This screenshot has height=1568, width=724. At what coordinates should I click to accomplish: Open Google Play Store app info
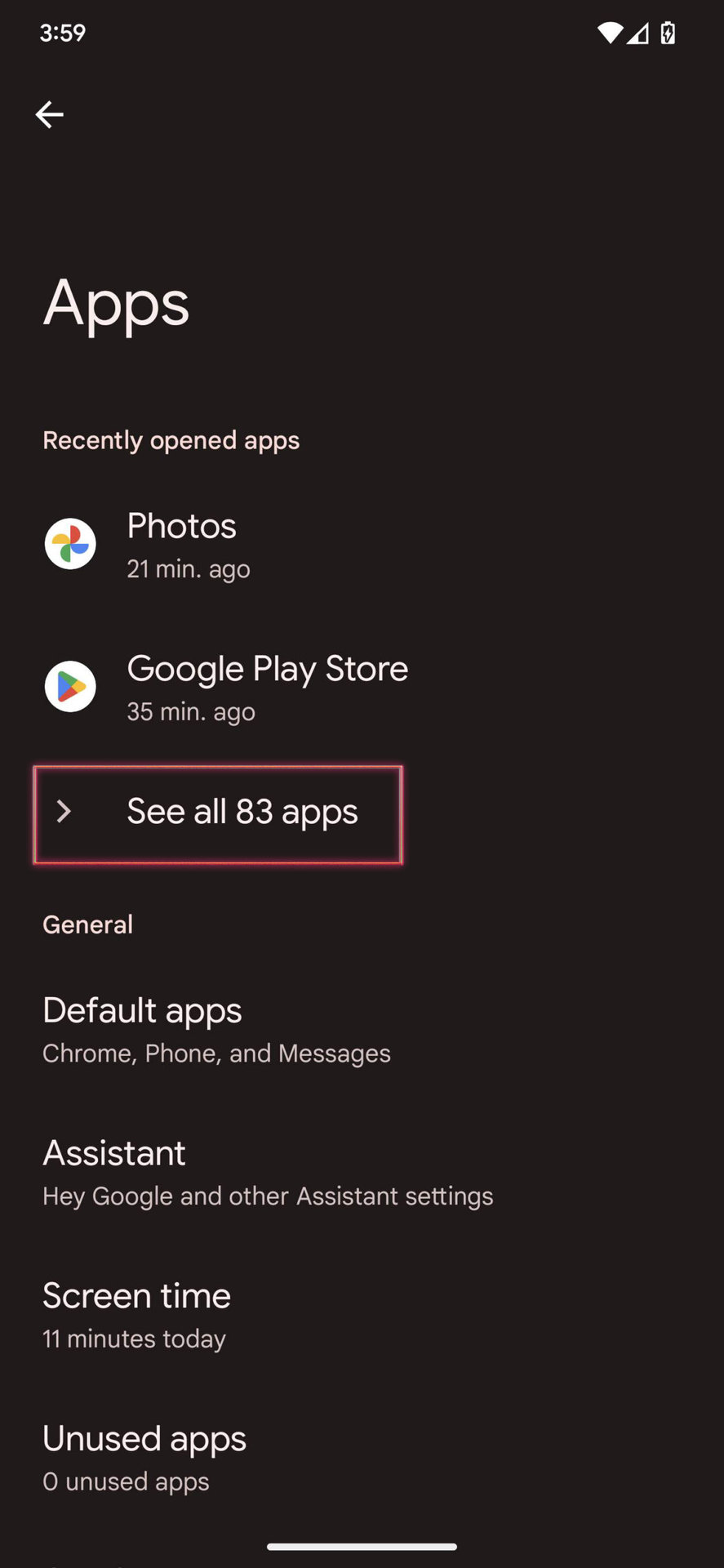[x=267, y=687]
